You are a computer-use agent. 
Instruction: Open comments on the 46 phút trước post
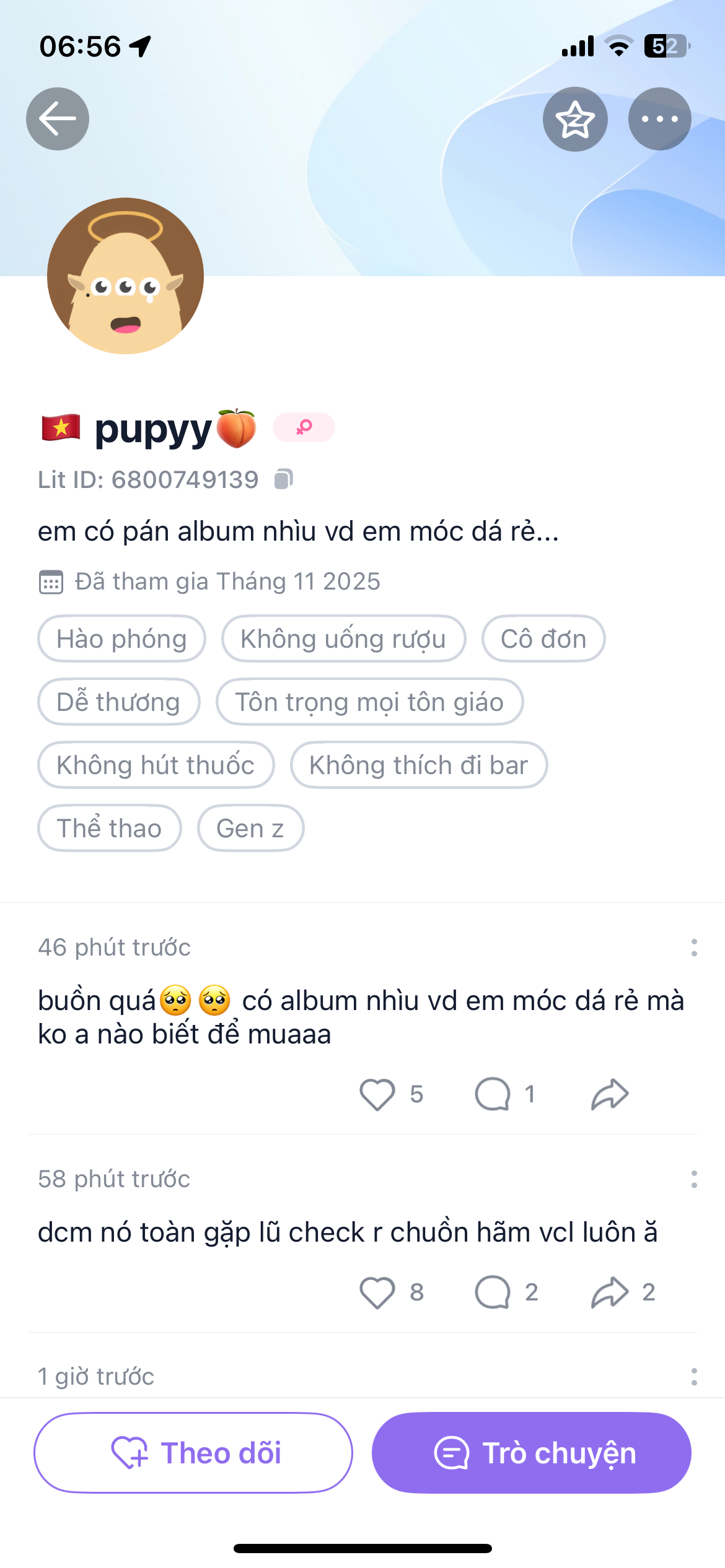(493, 1094)
